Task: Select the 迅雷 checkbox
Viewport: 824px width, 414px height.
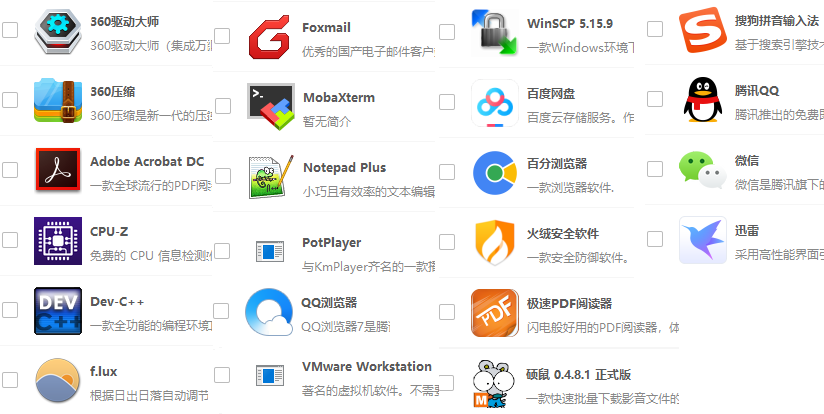Action: (655, 238)
